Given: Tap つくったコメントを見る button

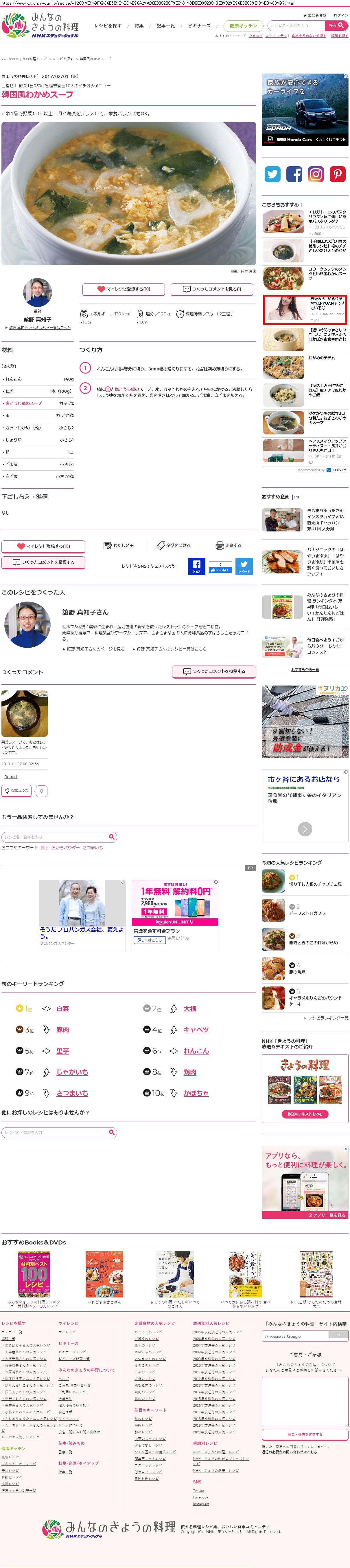Looking at the screenshot, I should tap(212, 289).
